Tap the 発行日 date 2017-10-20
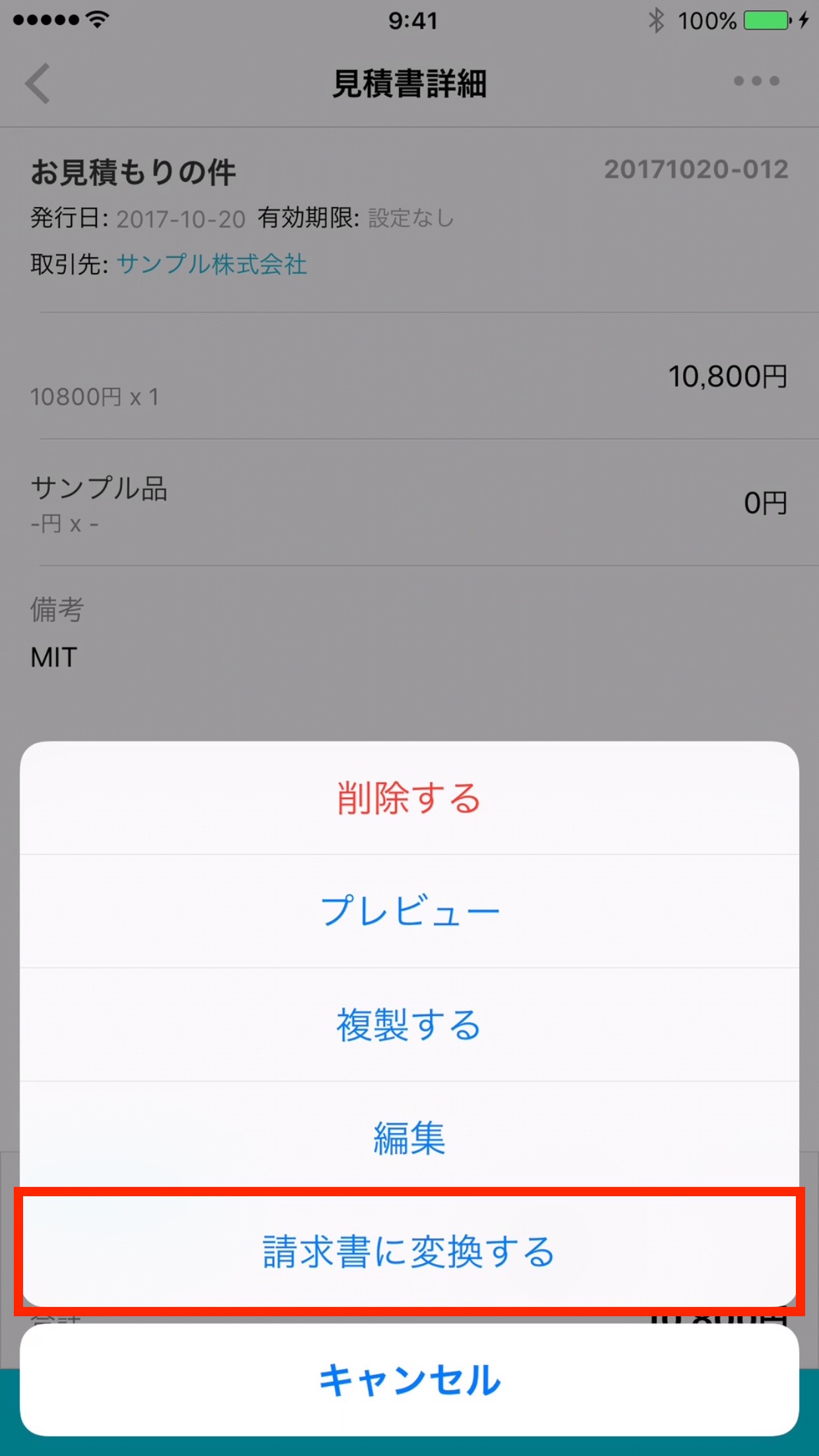This screenshot has width=819, height=1456. click(181, 218)
